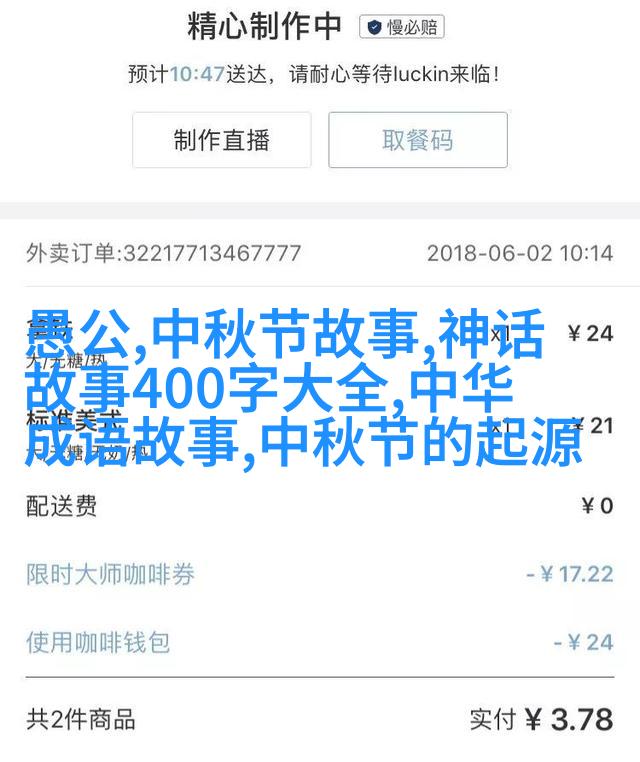Show the 取餐码 pickup code

(418, 140)
